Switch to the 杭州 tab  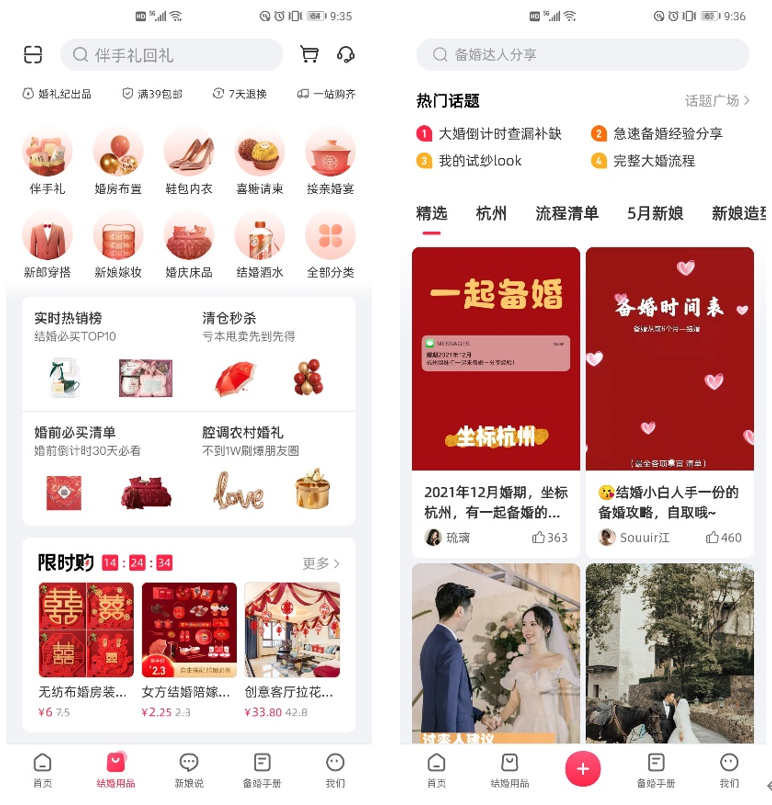coord(491,213)
